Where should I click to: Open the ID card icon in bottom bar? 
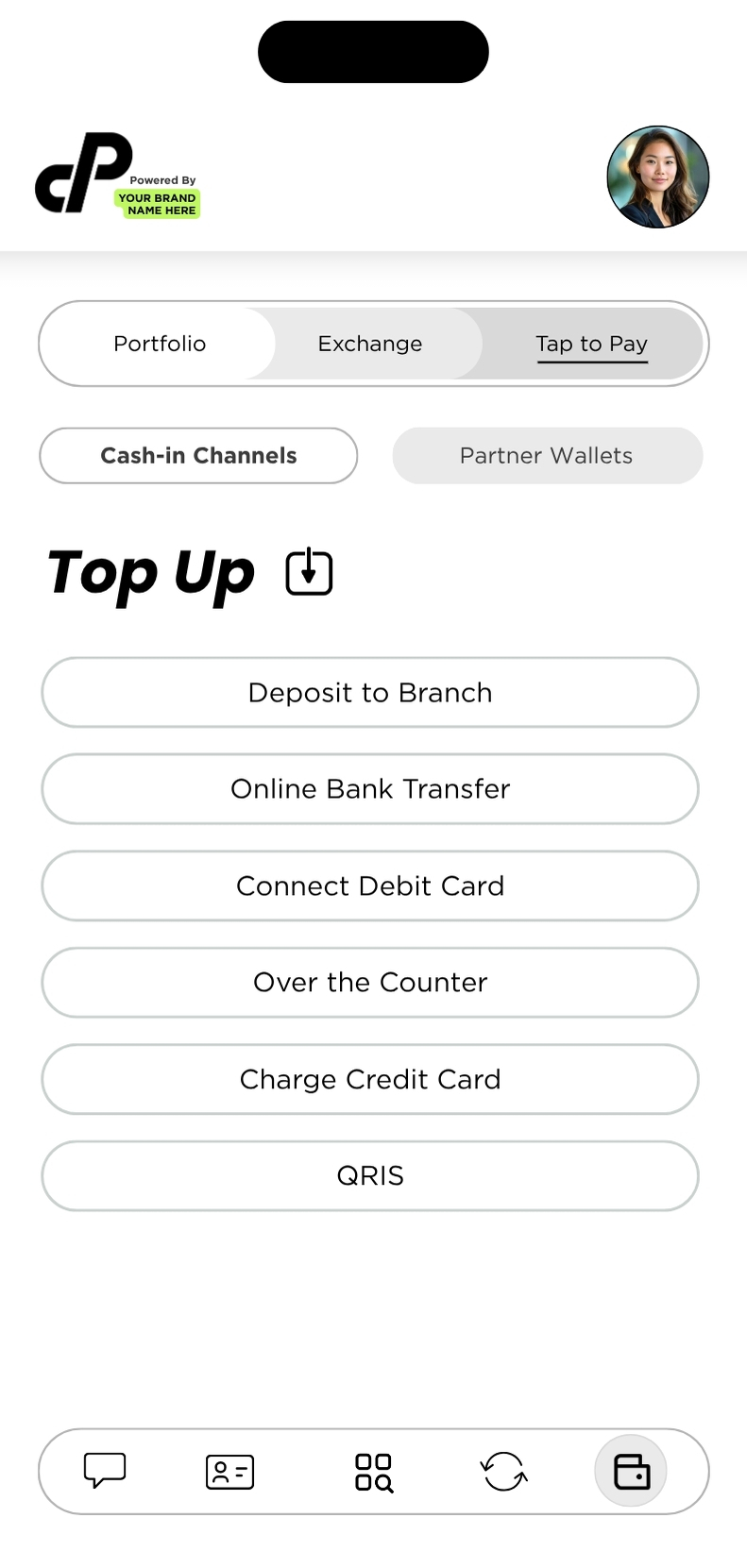pos(229,1471)
